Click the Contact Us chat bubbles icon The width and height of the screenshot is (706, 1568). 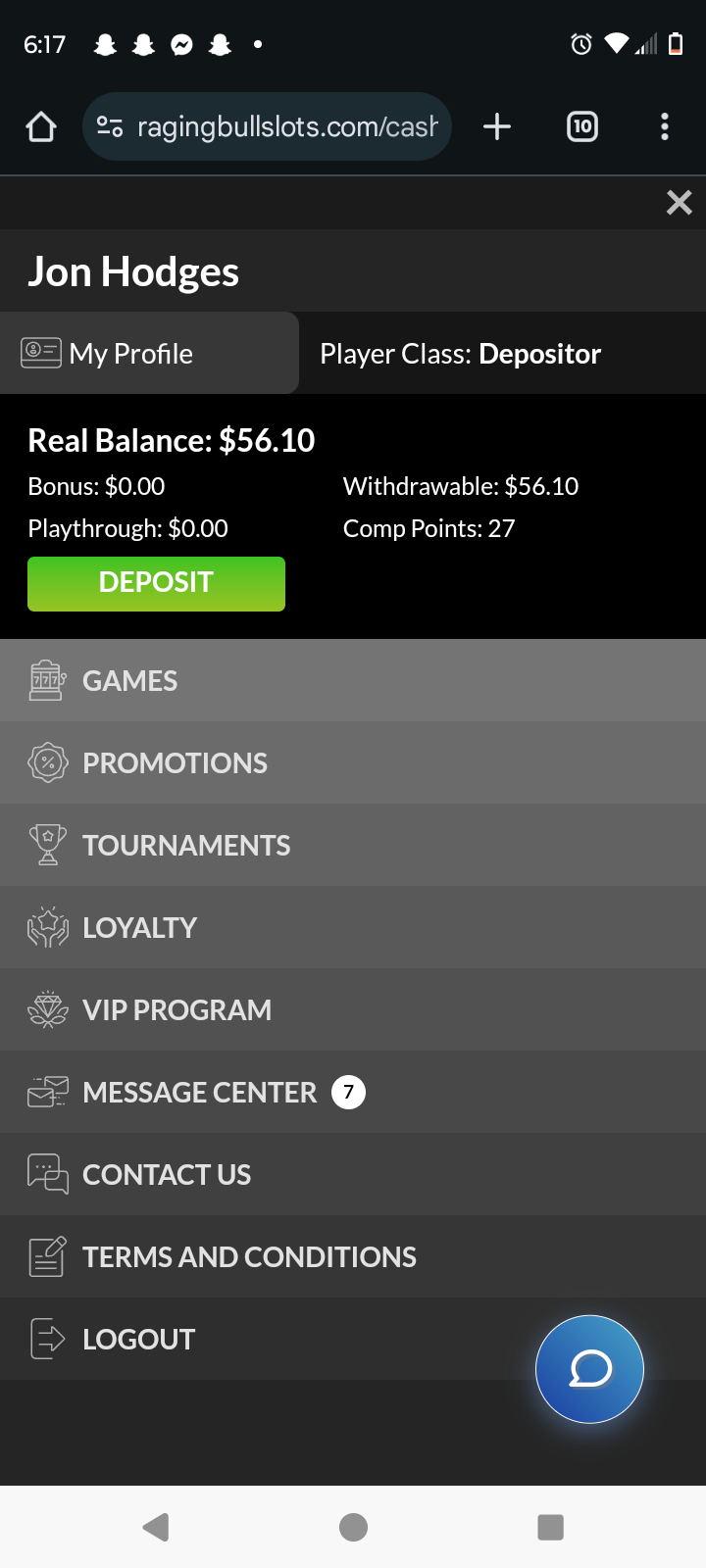pyautogui.click(x=46, y=1173)
